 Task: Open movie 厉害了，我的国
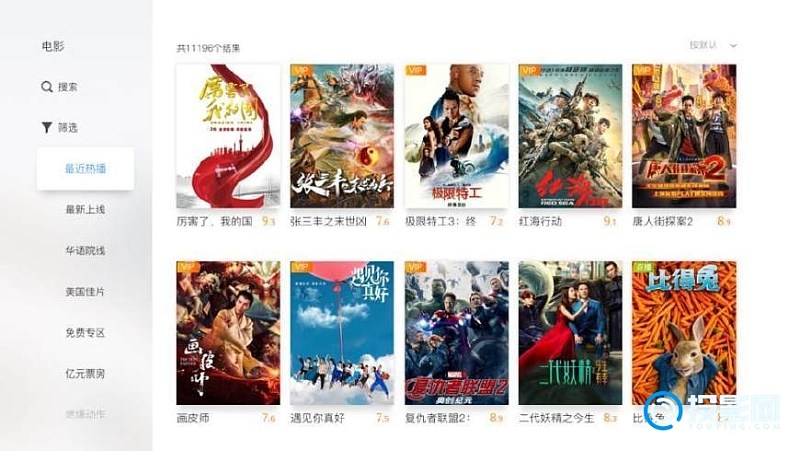215,135
